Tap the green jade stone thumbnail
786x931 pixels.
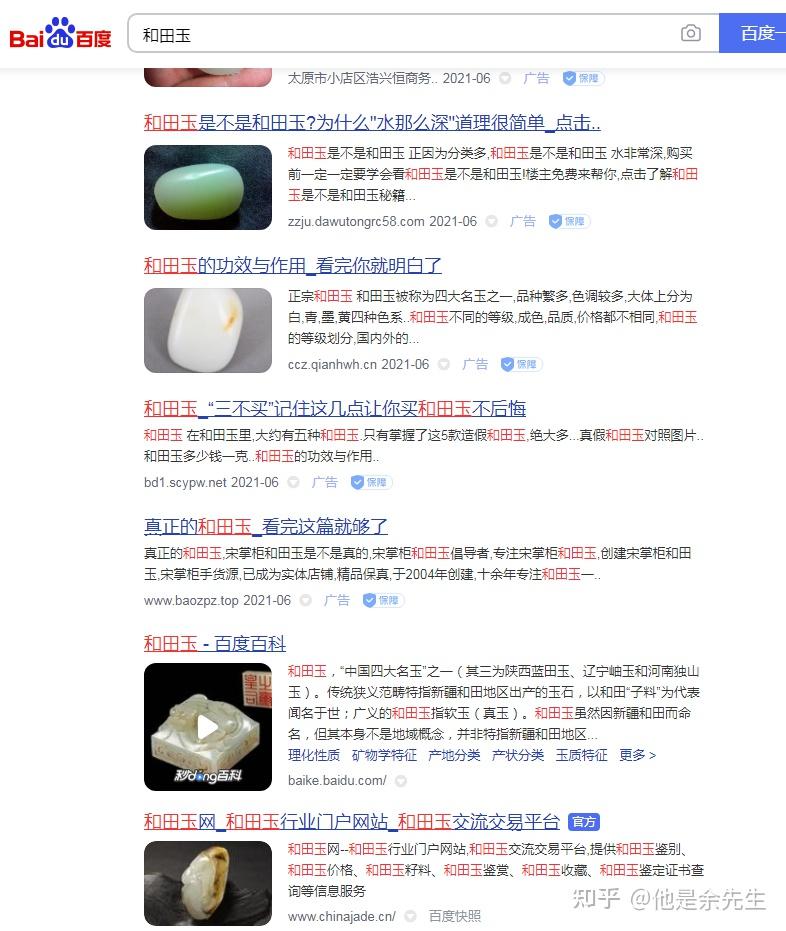click(207, 187)
